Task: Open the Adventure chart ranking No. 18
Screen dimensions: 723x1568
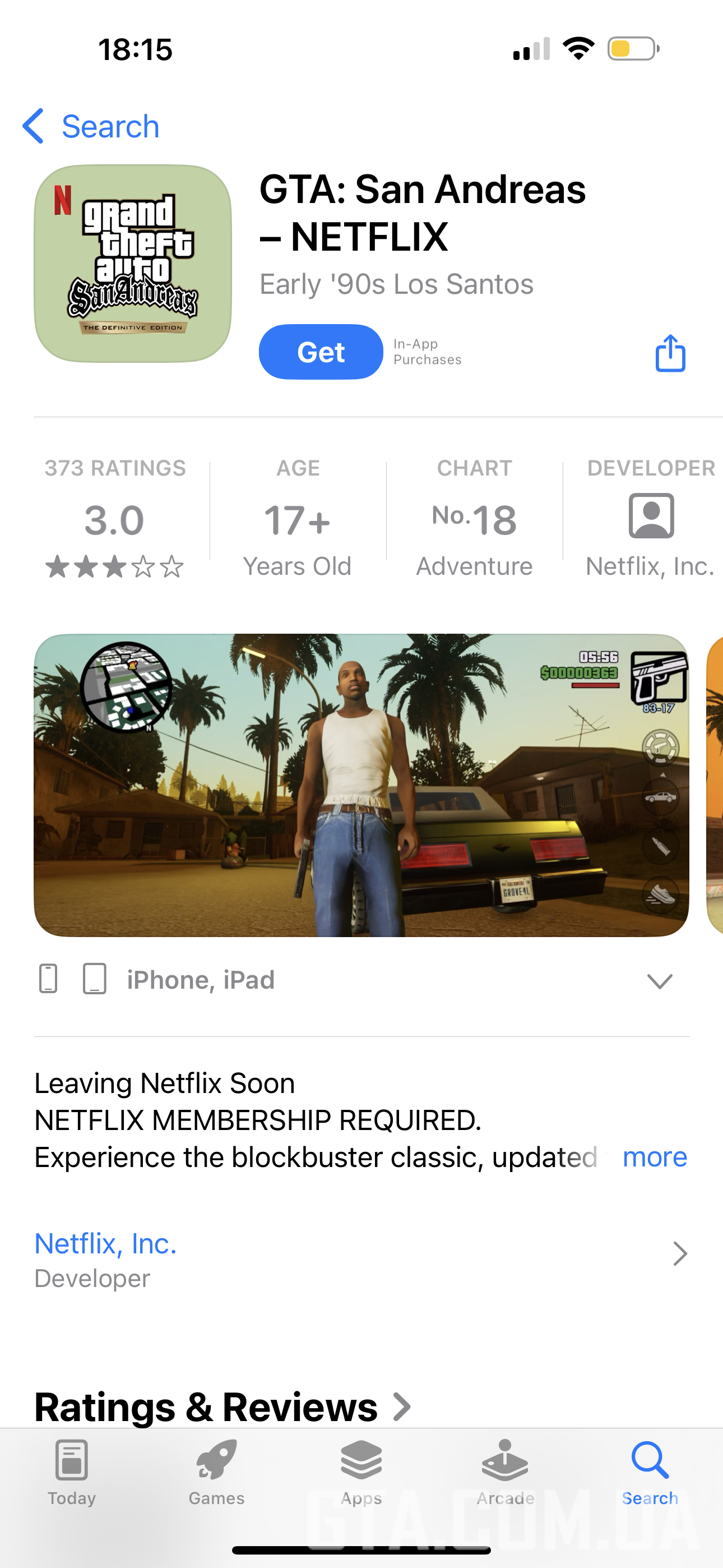Action: [474, 519]
